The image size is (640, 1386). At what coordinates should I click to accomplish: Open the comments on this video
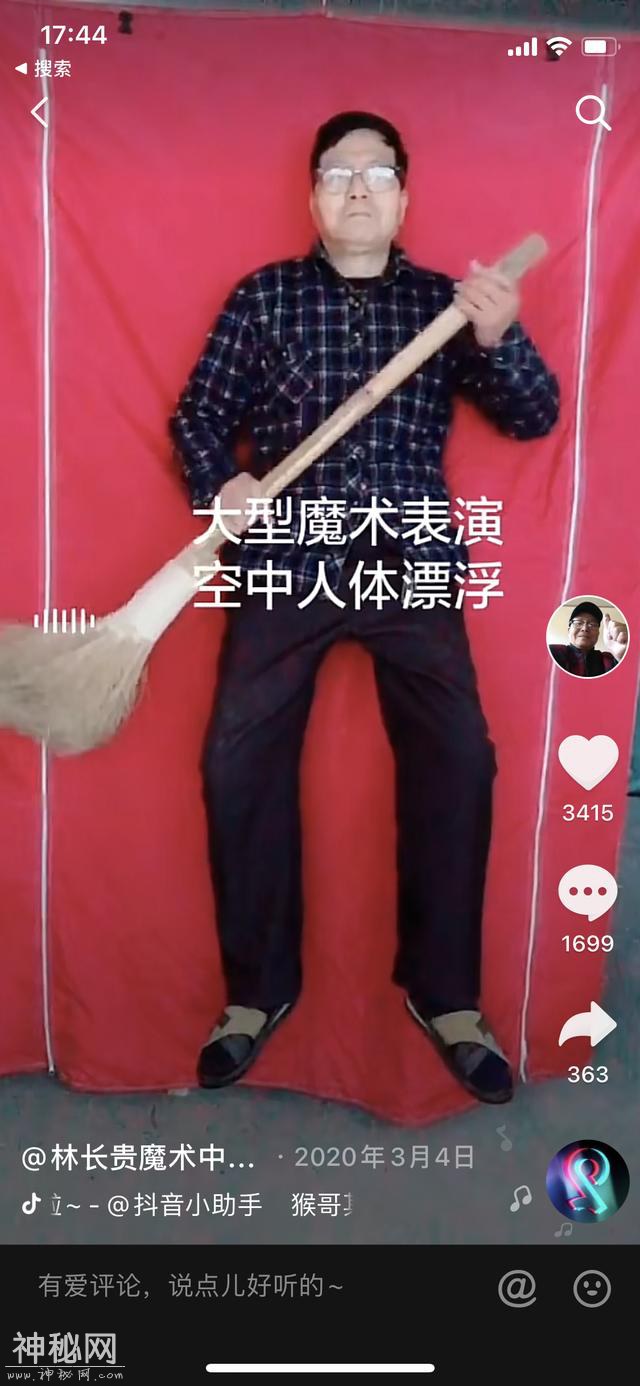588,893
